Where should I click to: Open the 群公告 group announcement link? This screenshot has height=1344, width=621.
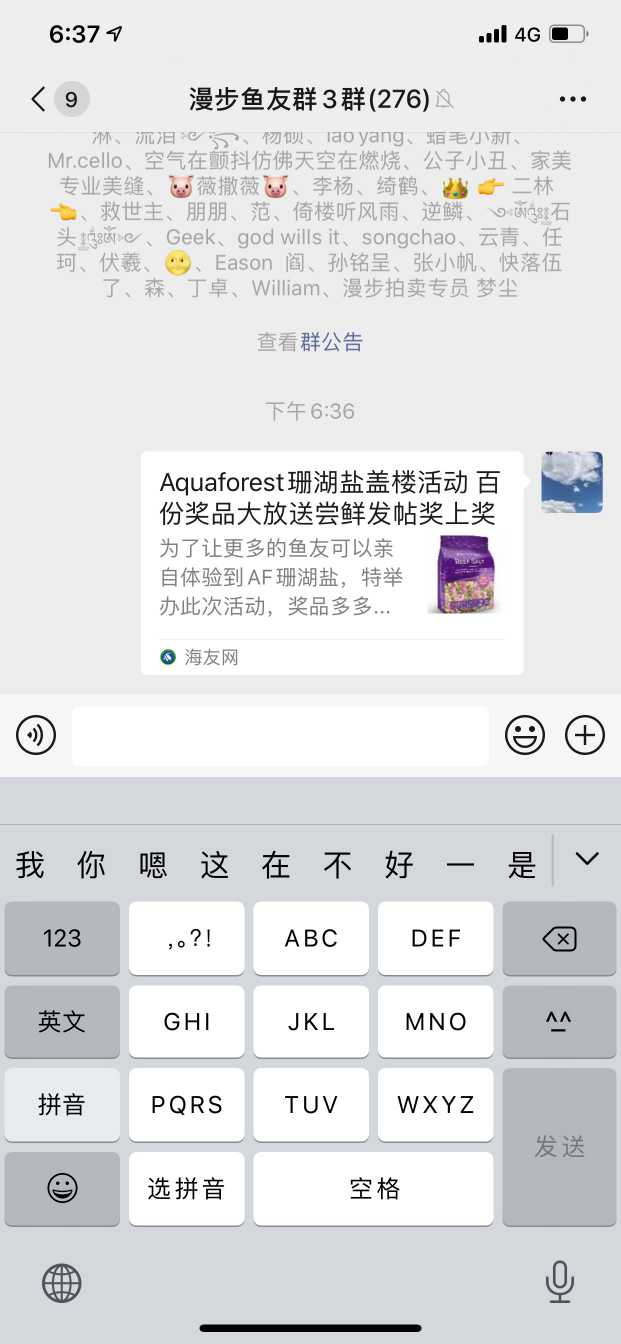pos(331,342)
